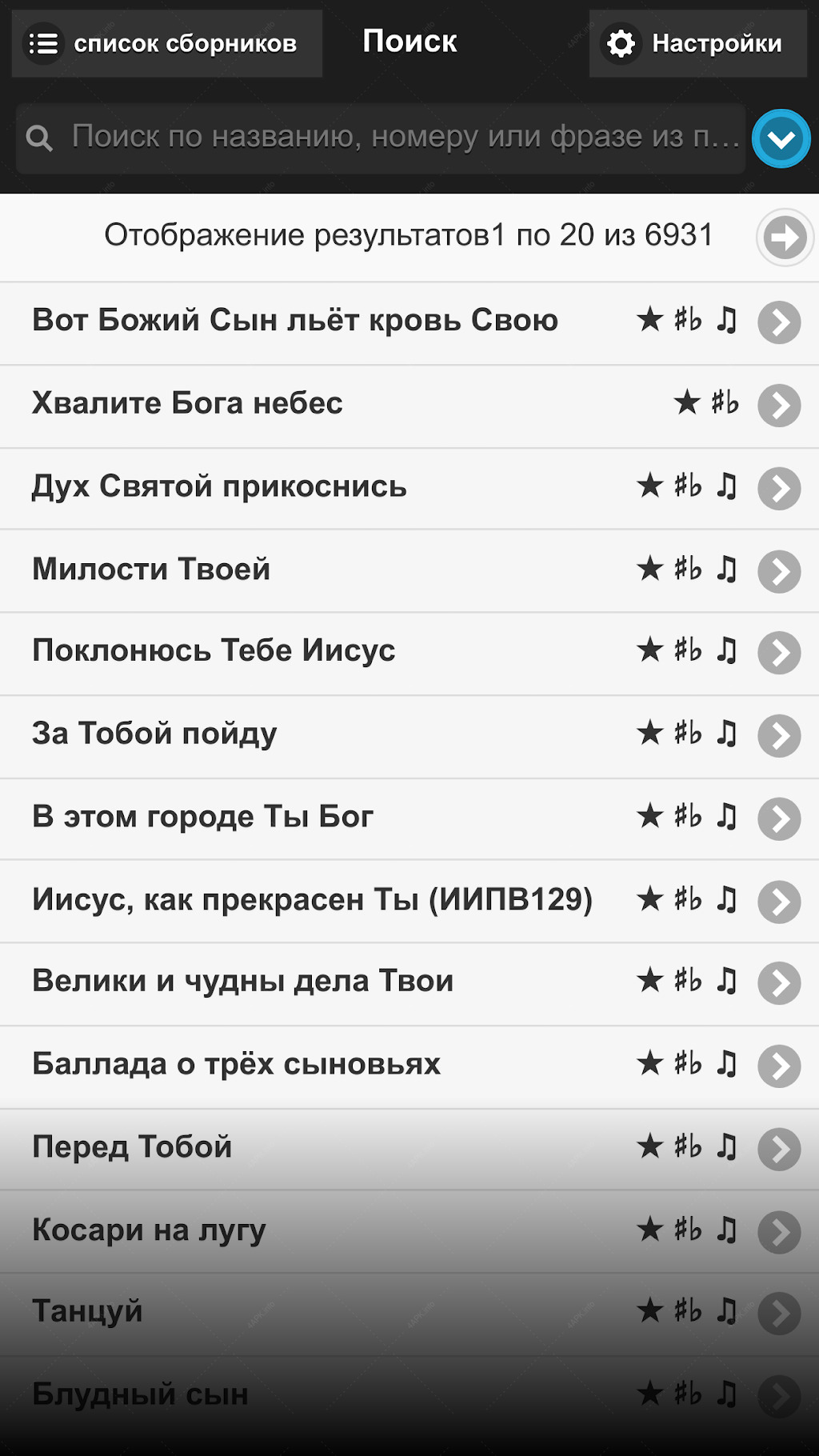This screenshot has height=1456, width=819.
Task: Open Настройки settings
Action: click(698, 43)
